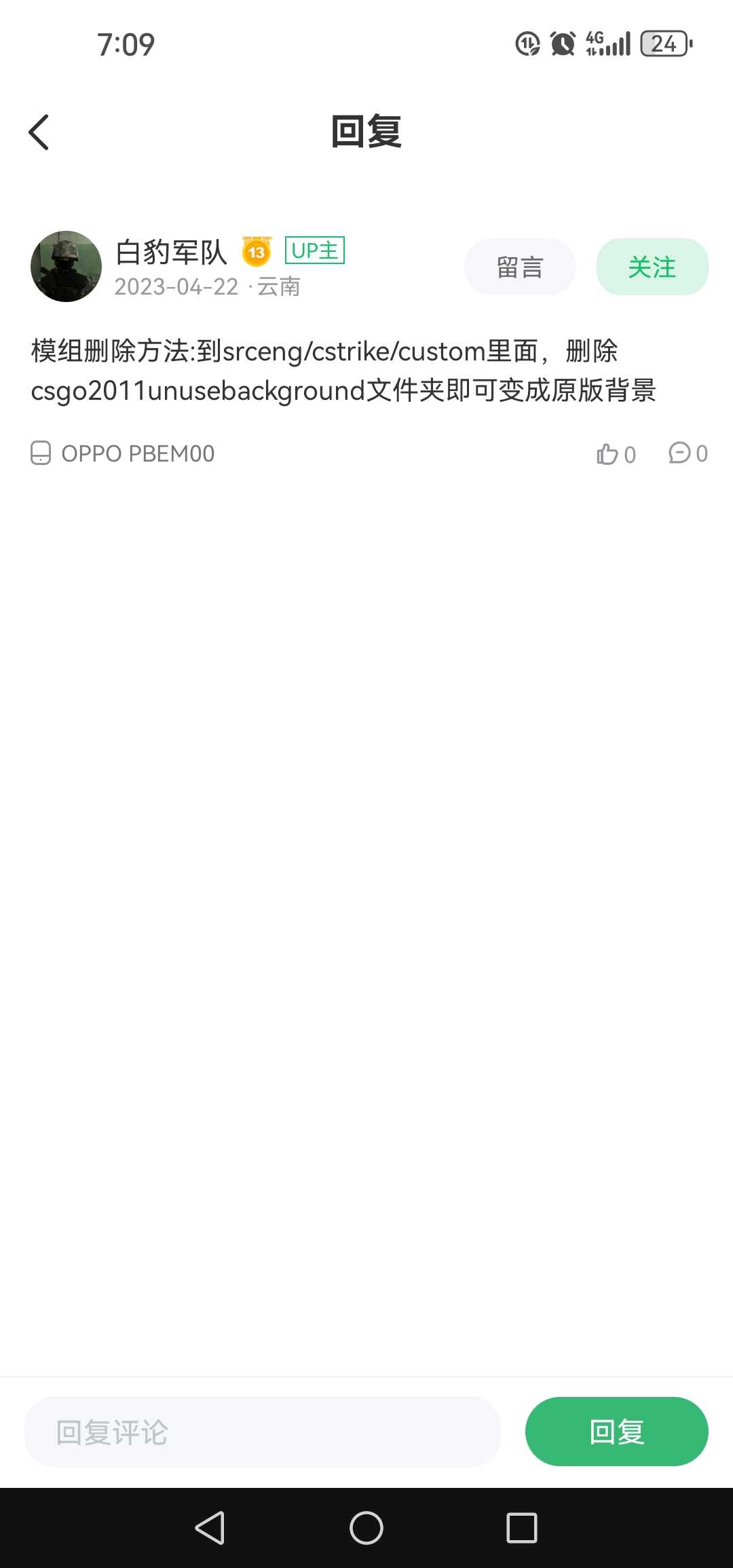Follow 白豹军队 with the 关注 button

652,267
